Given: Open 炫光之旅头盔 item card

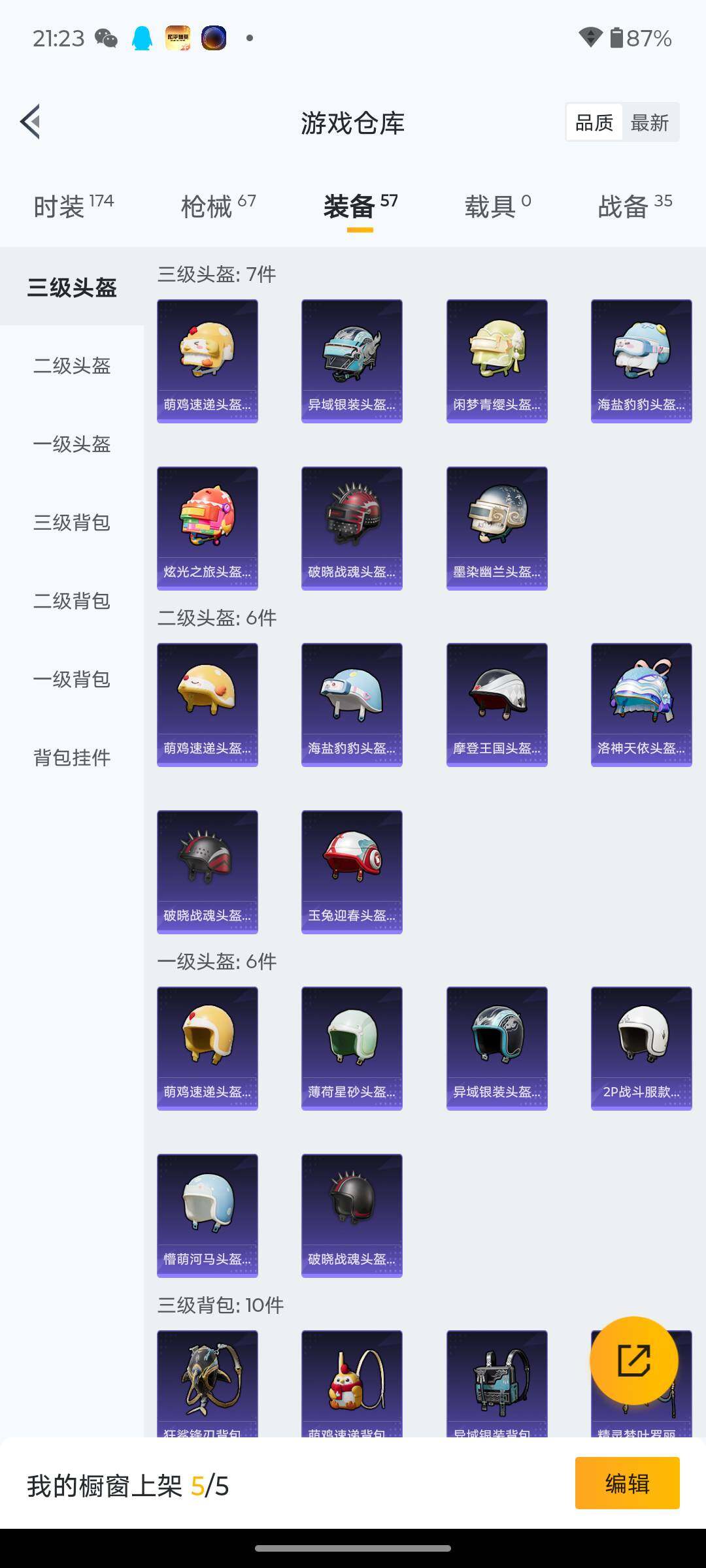Looking at the screenshot, I should point(207,528).
